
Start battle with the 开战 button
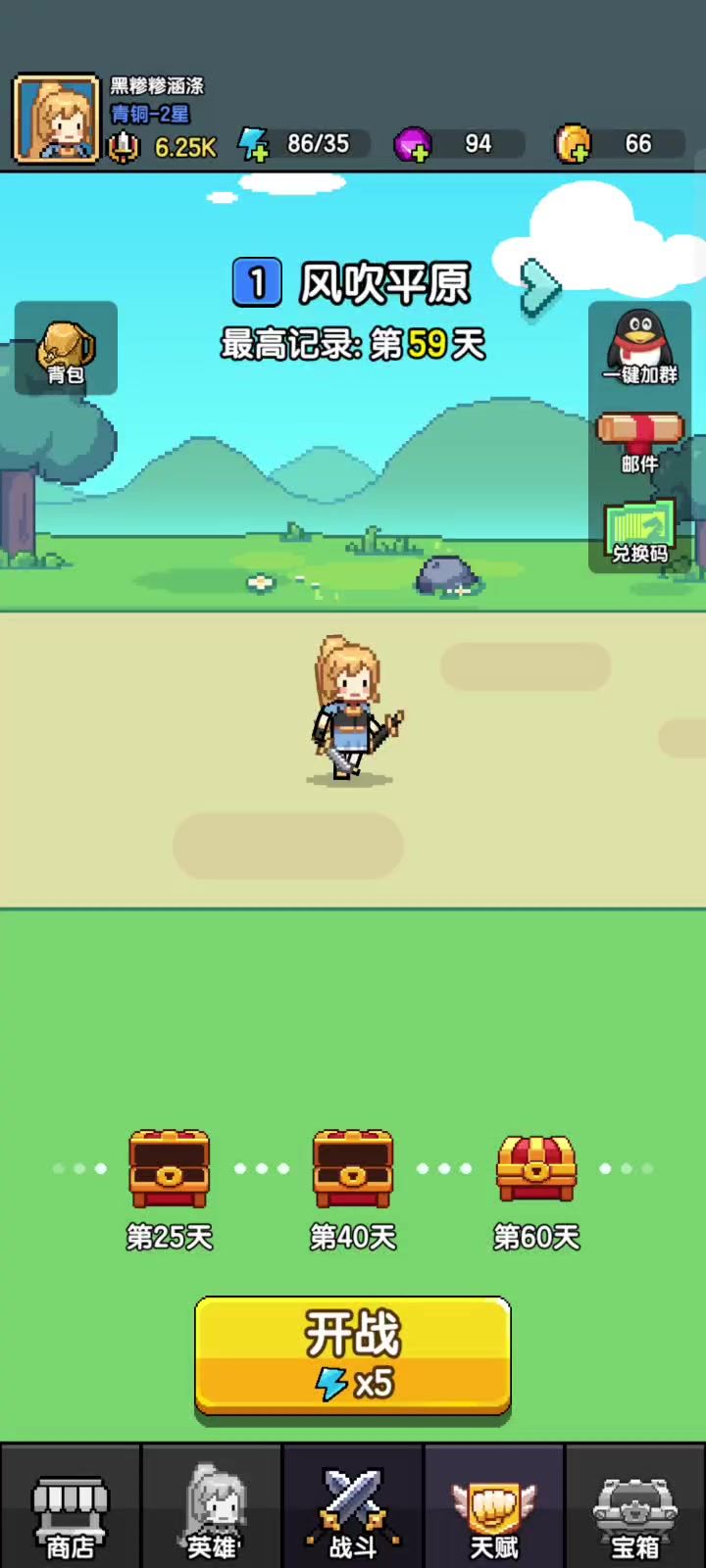[353, 1356]
